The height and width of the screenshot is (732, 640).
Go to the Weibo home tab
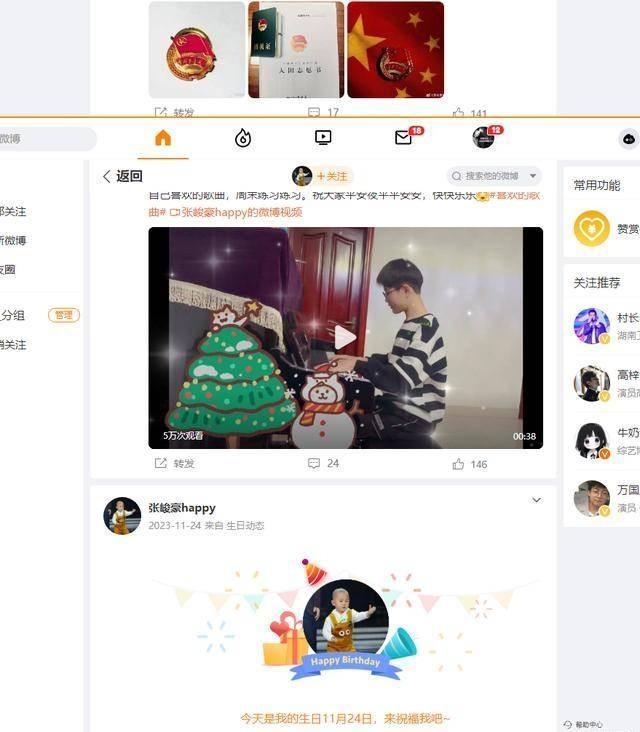point(163,139)
